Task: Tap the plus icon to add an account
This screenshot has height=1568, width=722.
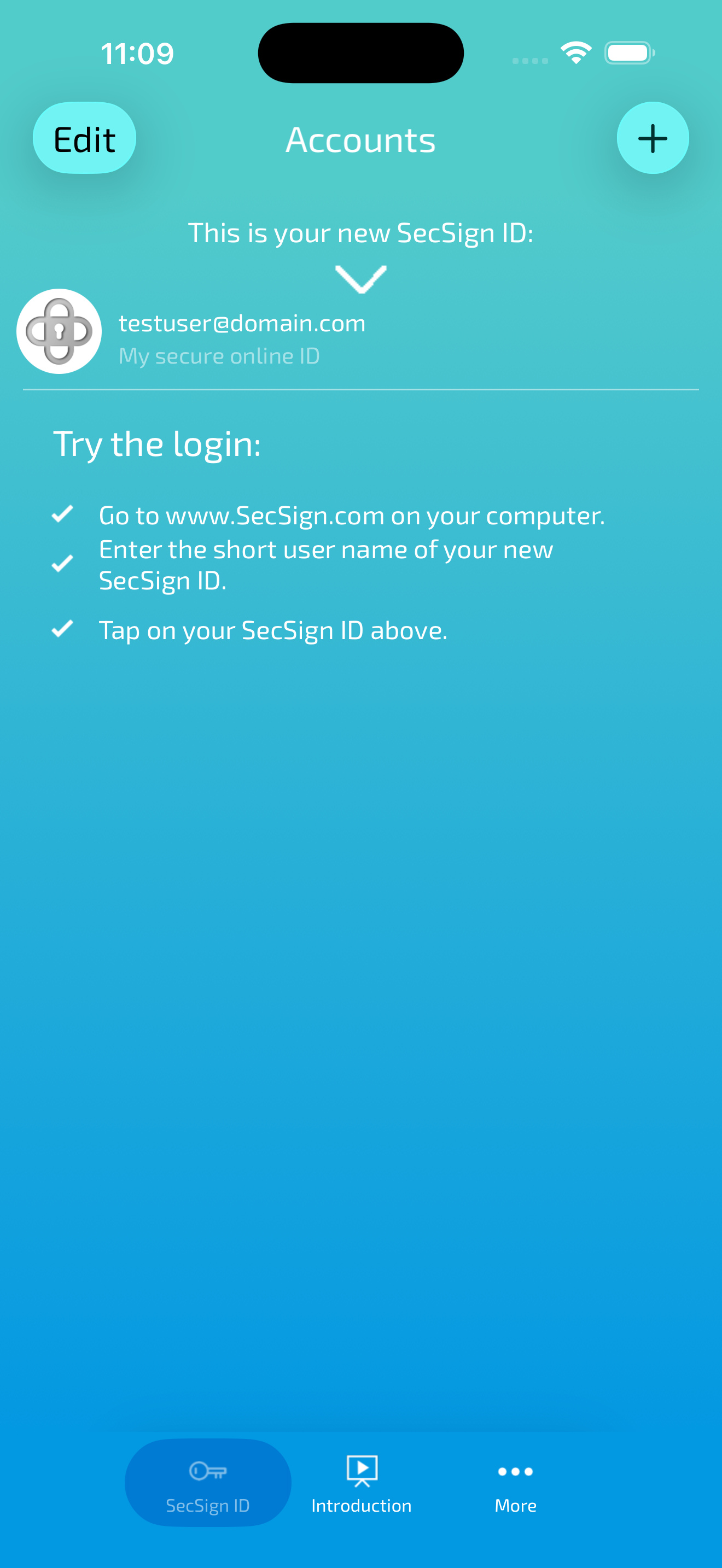Action: pos(652,138)
